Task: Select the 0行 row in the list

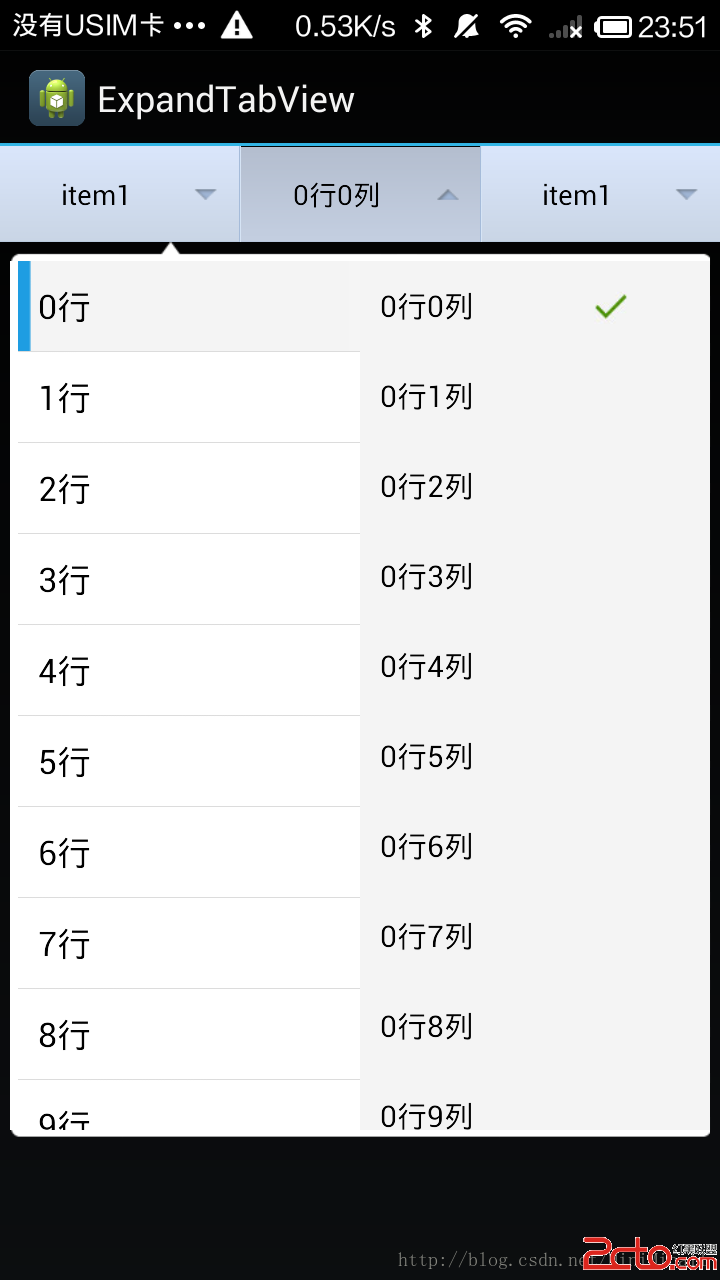Action: [x=188, y=307]
